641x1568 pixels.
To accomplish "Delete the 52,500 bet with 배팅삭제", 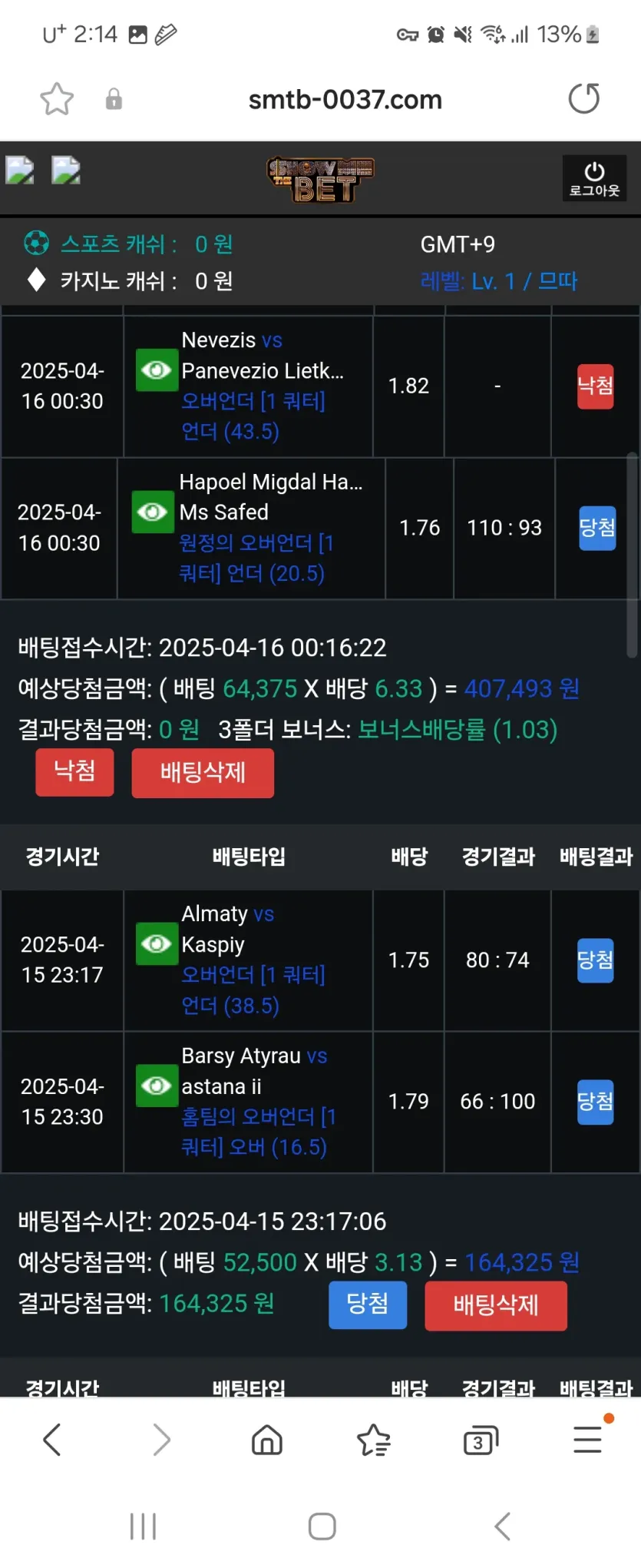I will click(496, 1306).
